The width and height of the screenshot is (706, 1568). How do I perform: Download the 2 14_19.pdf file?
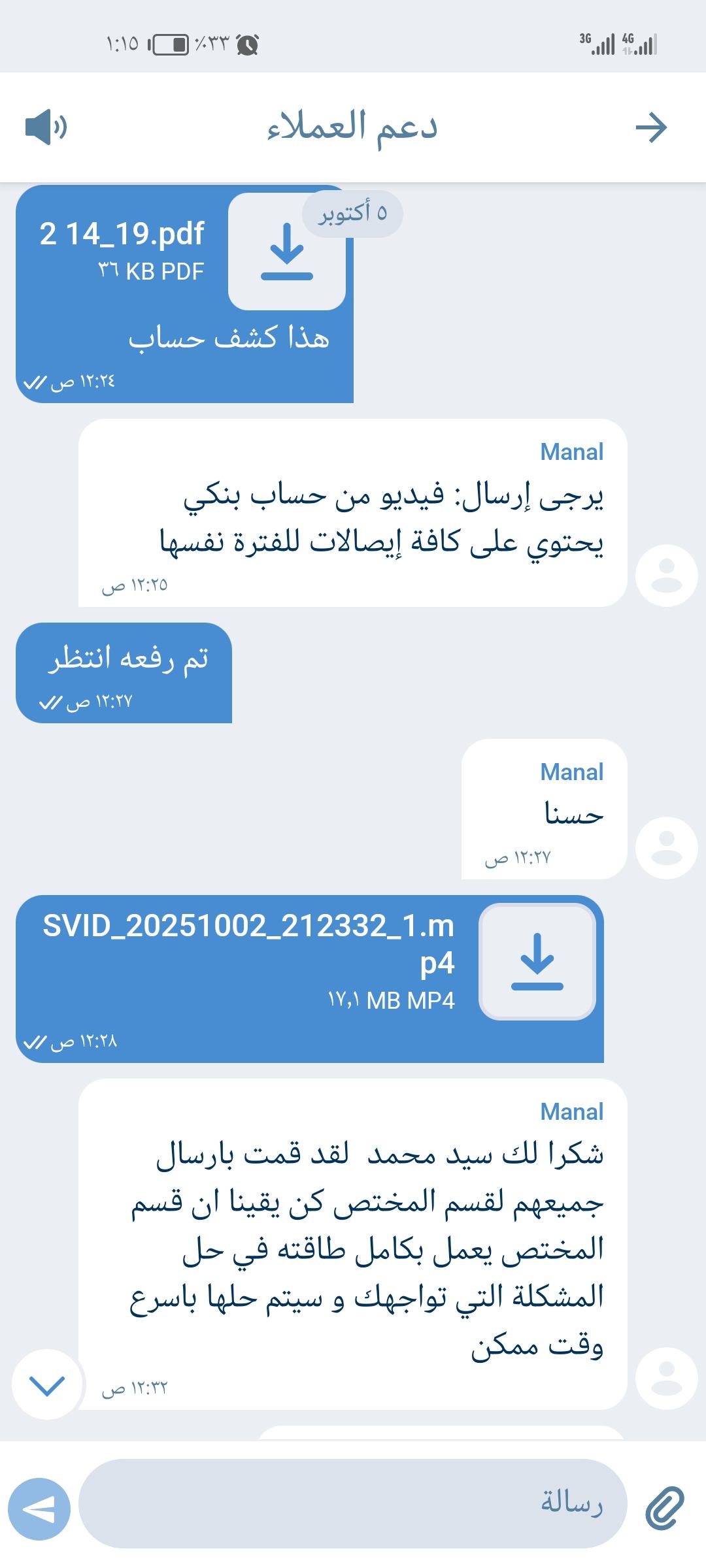(x=286, y=252)
